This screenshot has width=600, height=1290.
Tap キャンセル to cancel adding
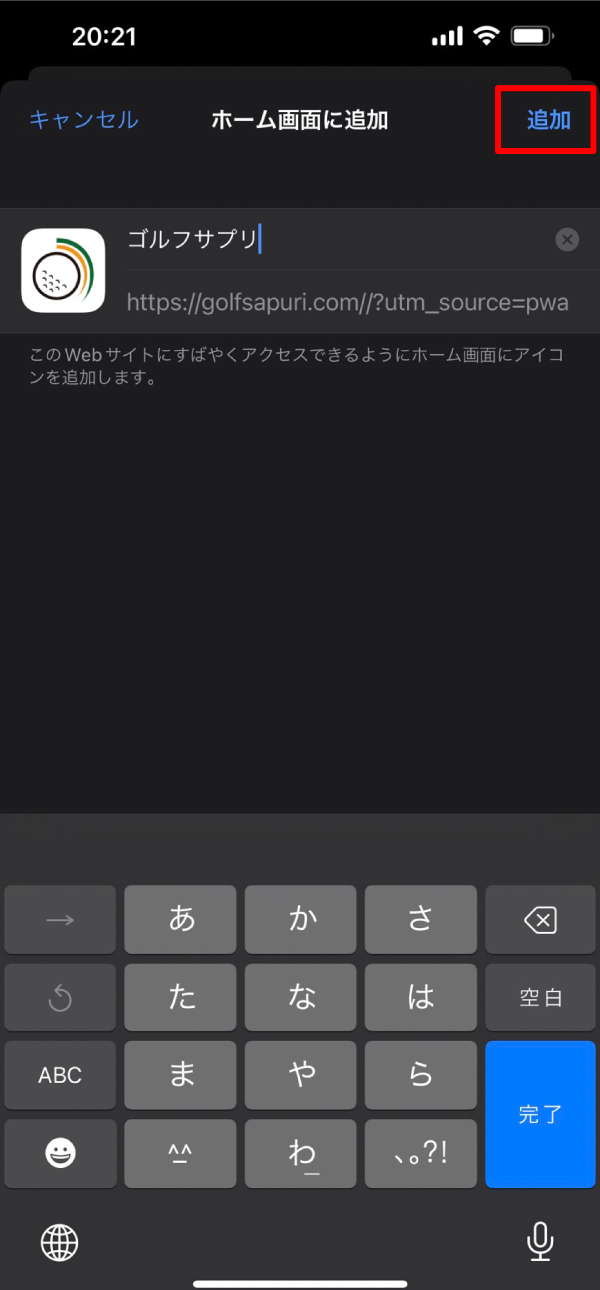tap(84, 120)
